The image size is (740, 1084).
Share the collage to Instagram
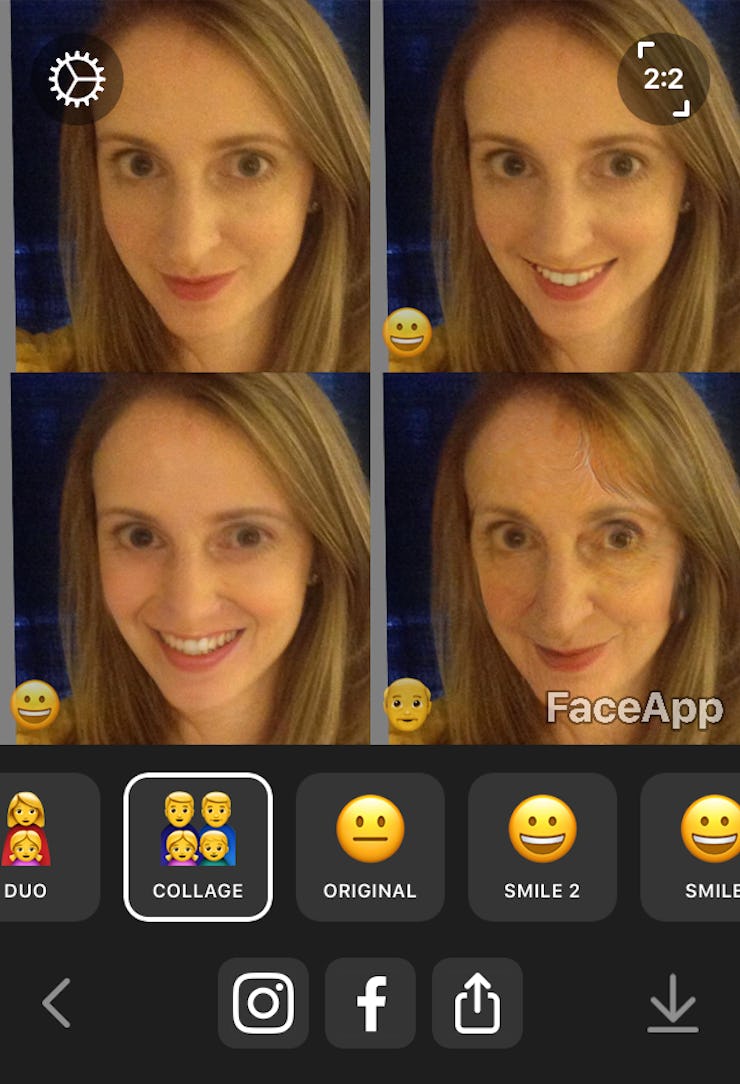click(263, 1002)
